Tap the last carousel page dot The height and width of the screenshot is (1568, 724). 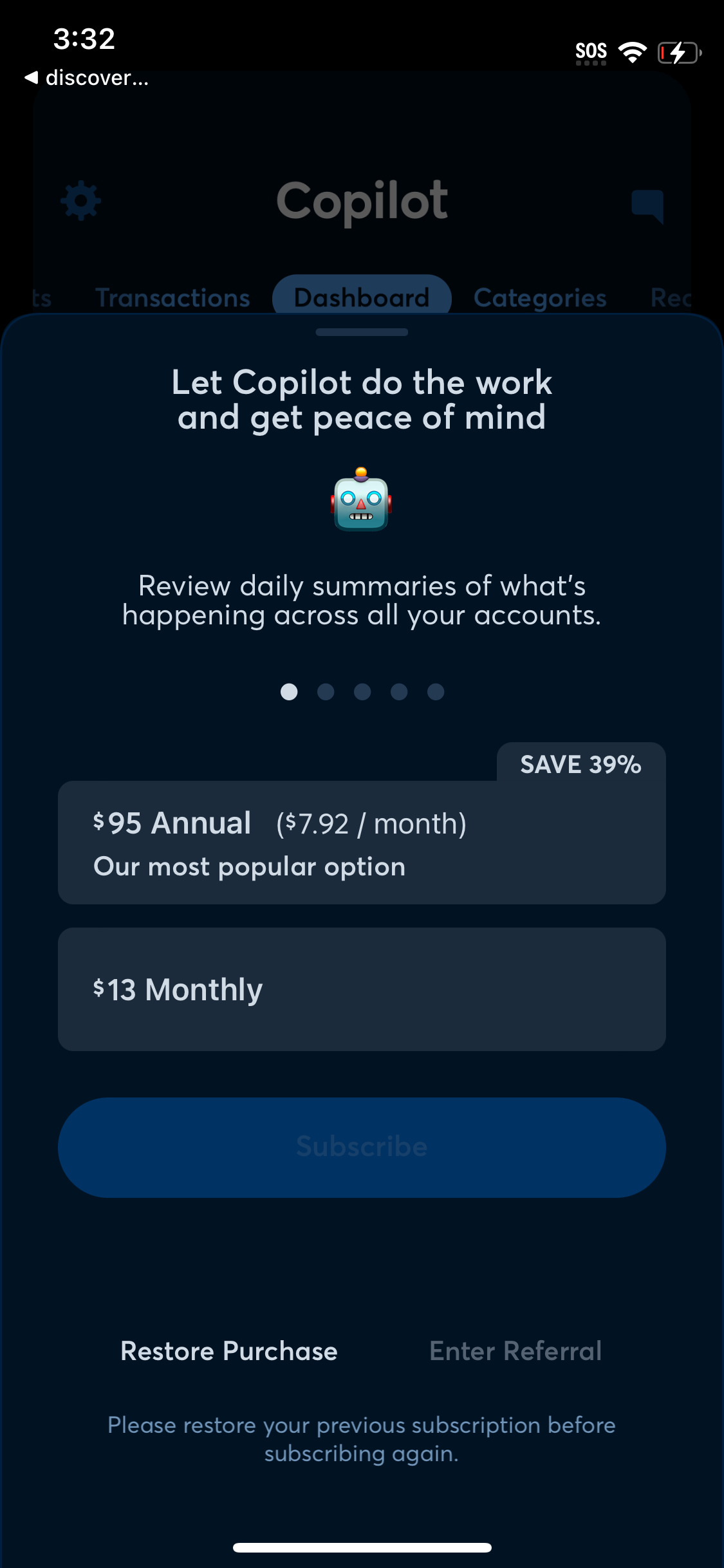tap(435, 692)
